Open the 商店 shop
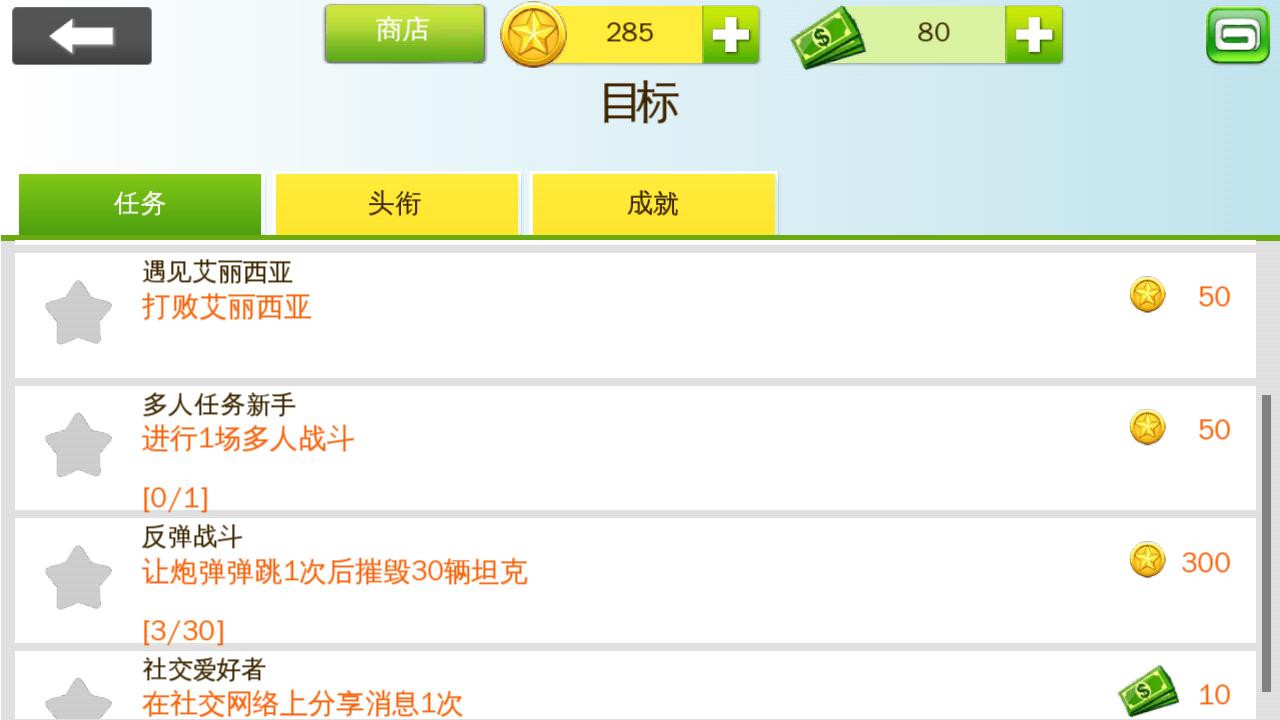The height and width of the screenshot is (720, 1280). 404,33
